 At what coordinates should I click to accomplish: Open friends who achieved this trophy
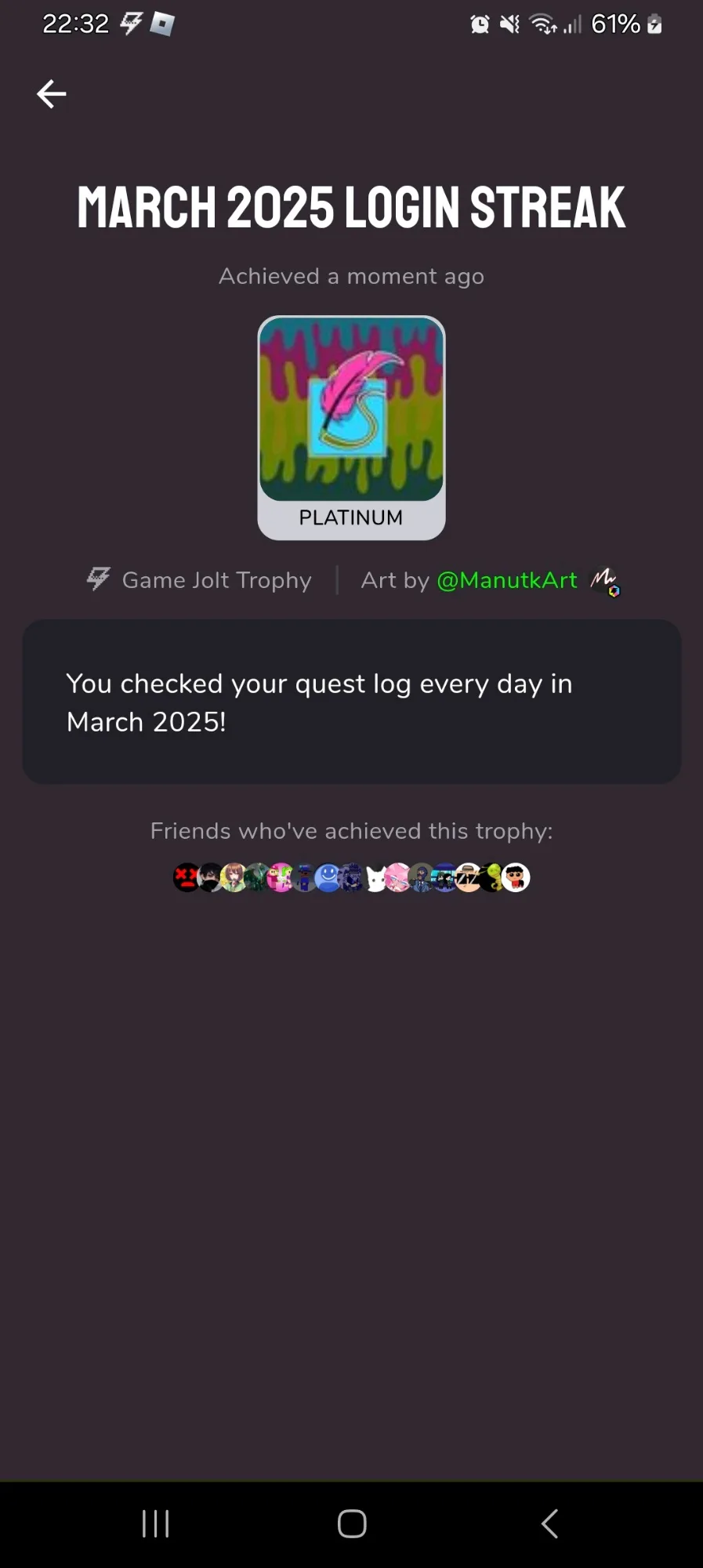tap(351, 877)
